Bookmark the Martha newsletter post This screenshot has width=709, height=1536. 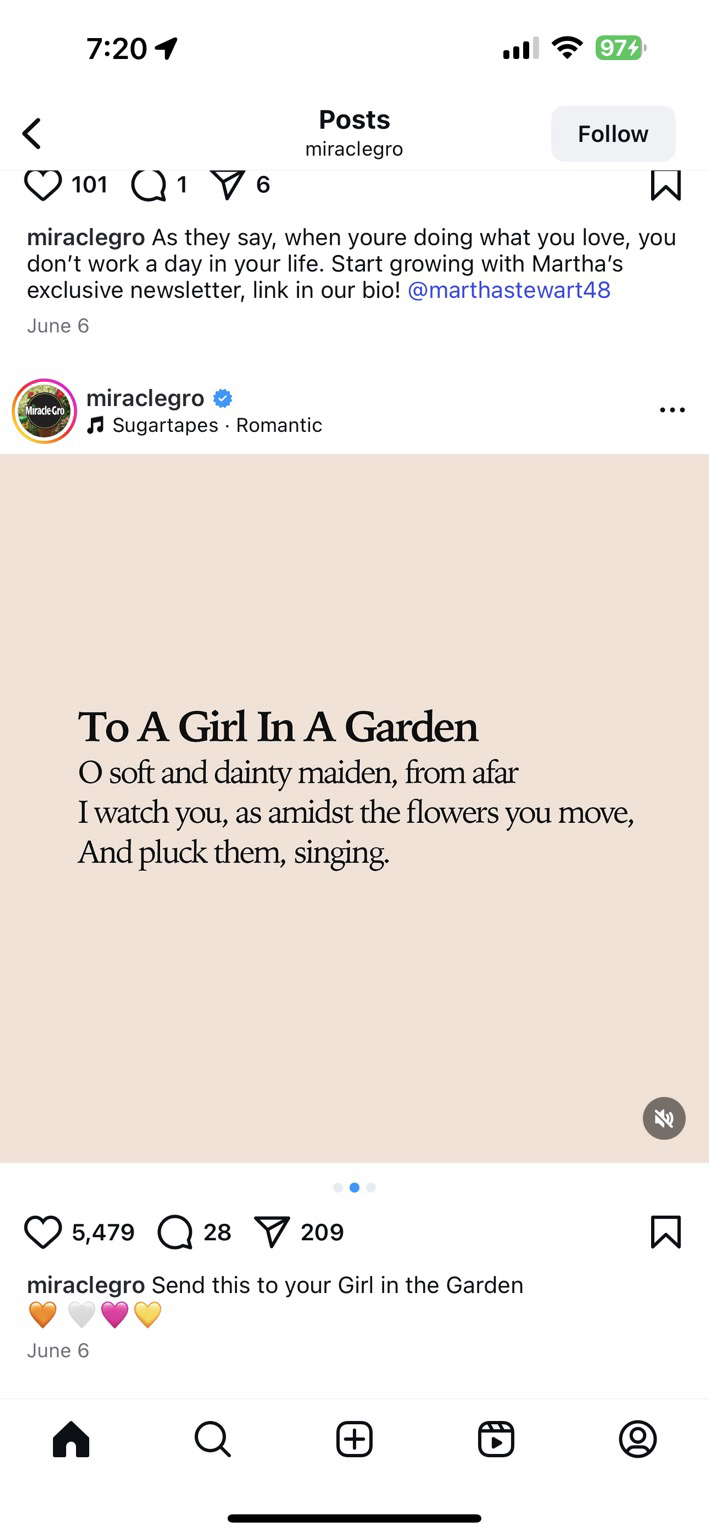point(665,185)
